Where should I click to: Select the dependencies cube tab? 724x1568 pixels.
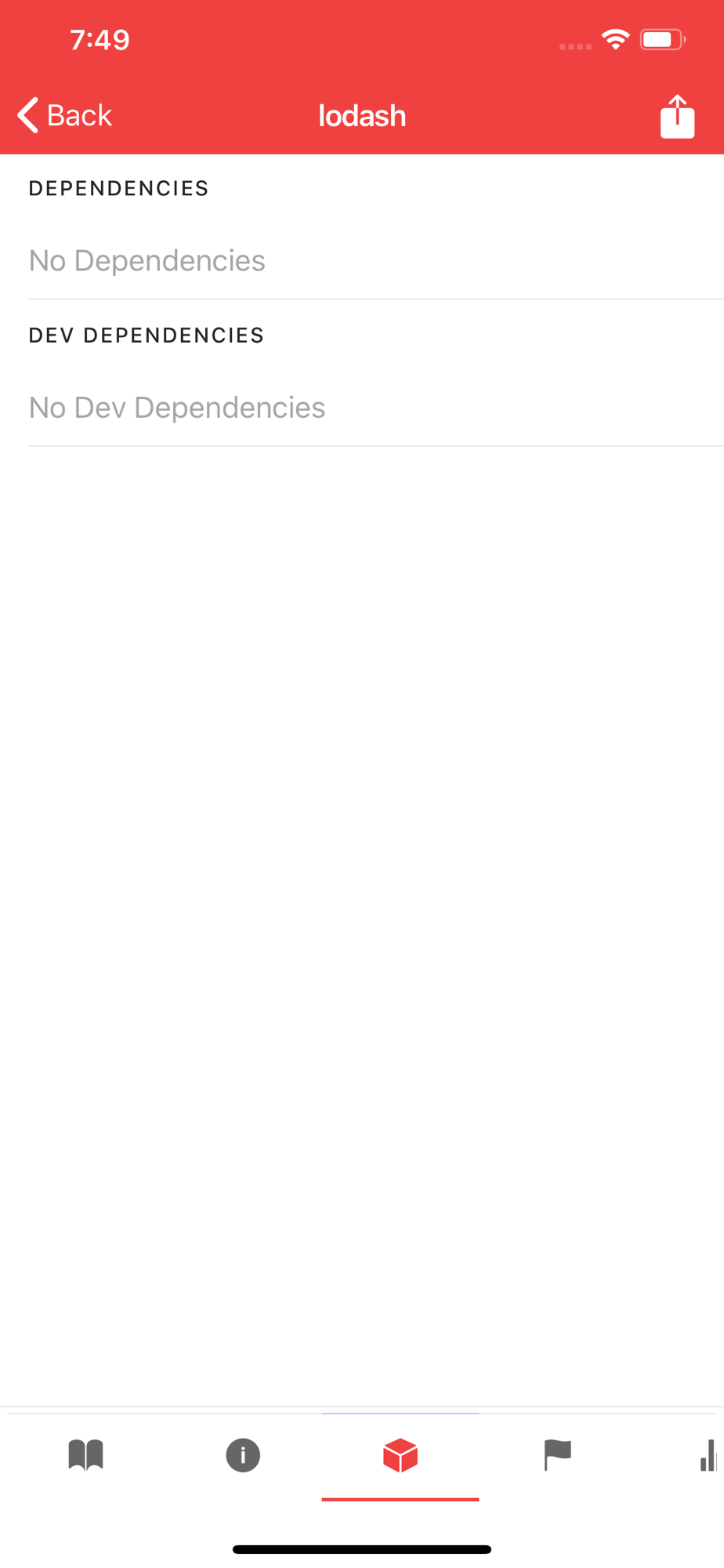[x=400, y=1456]
